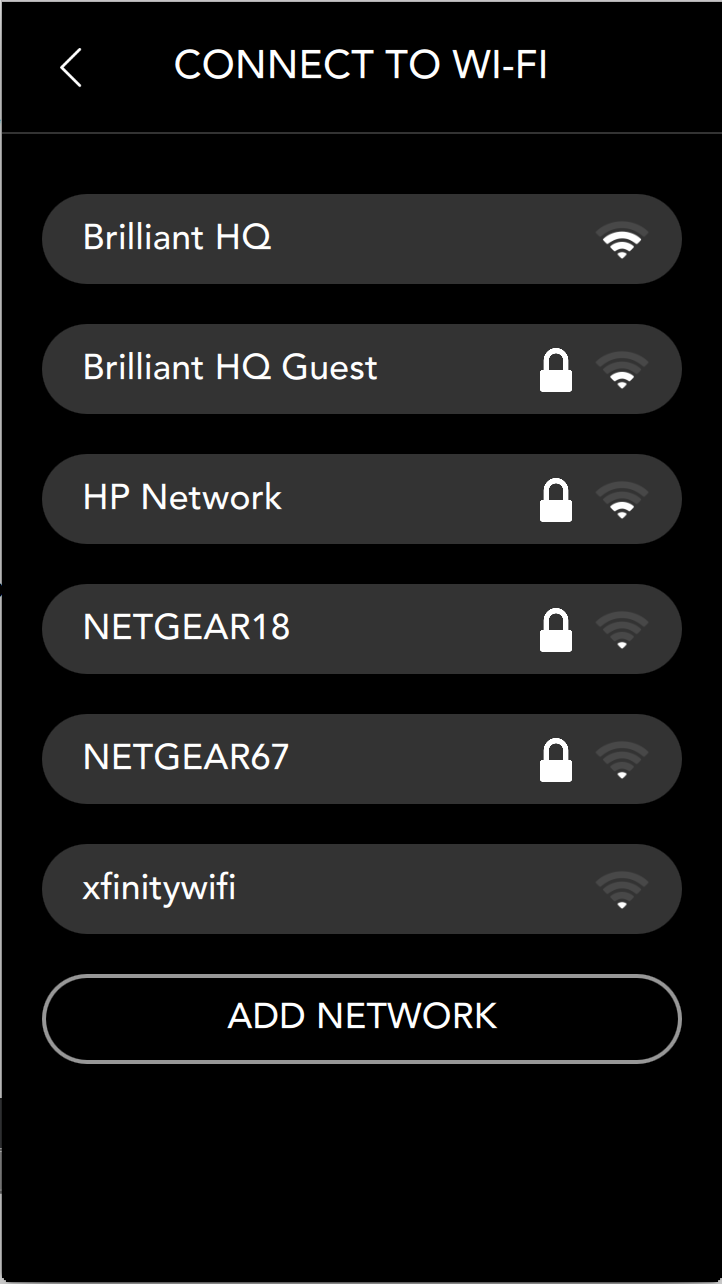Choose HP Network from the list
The image size is (722, 1284).
pyautogui.click(x=361, y=499)
